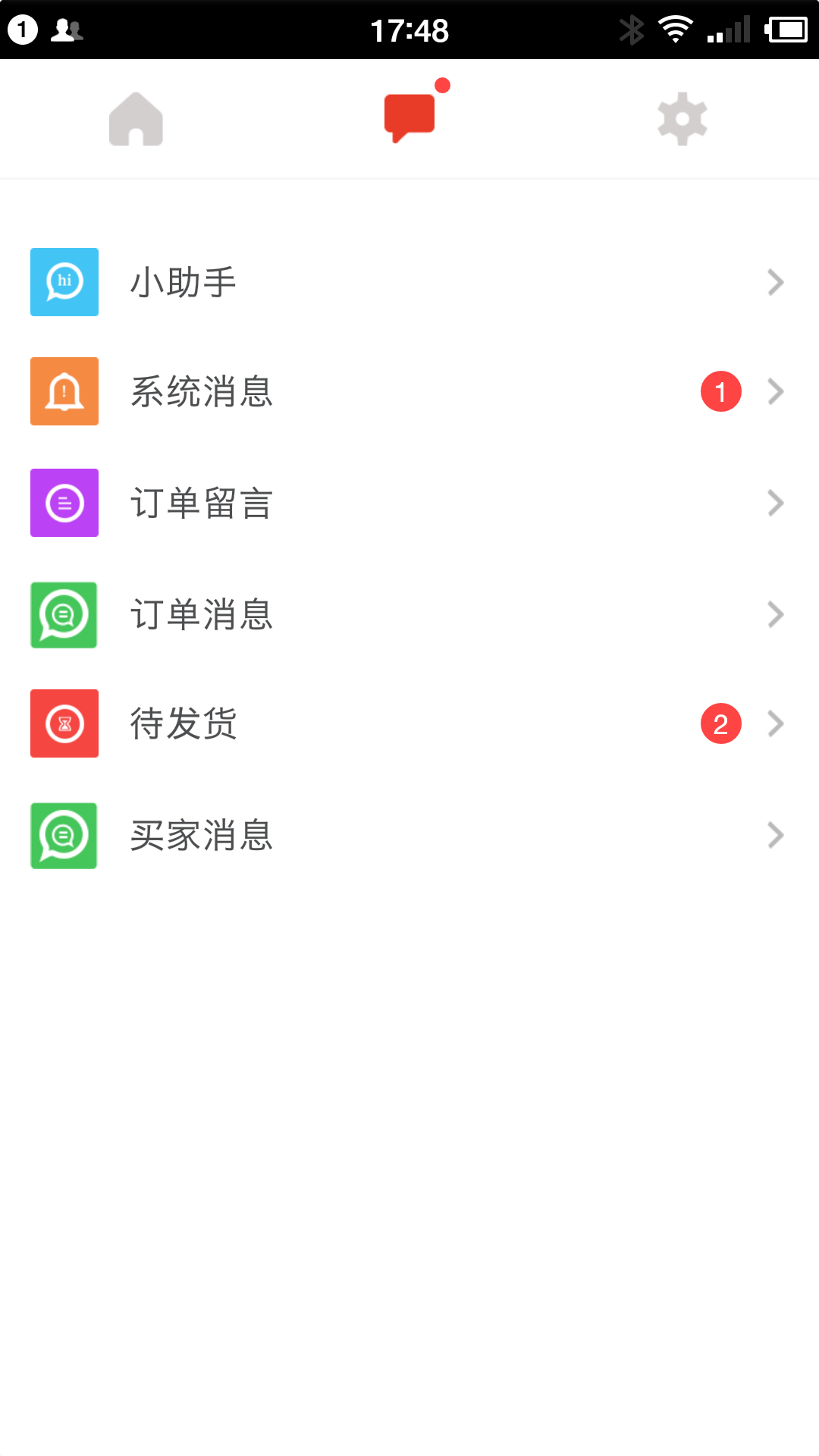Tap the 买家消息 green speech icon
The image size is (819, 1456).
point(64,835)
